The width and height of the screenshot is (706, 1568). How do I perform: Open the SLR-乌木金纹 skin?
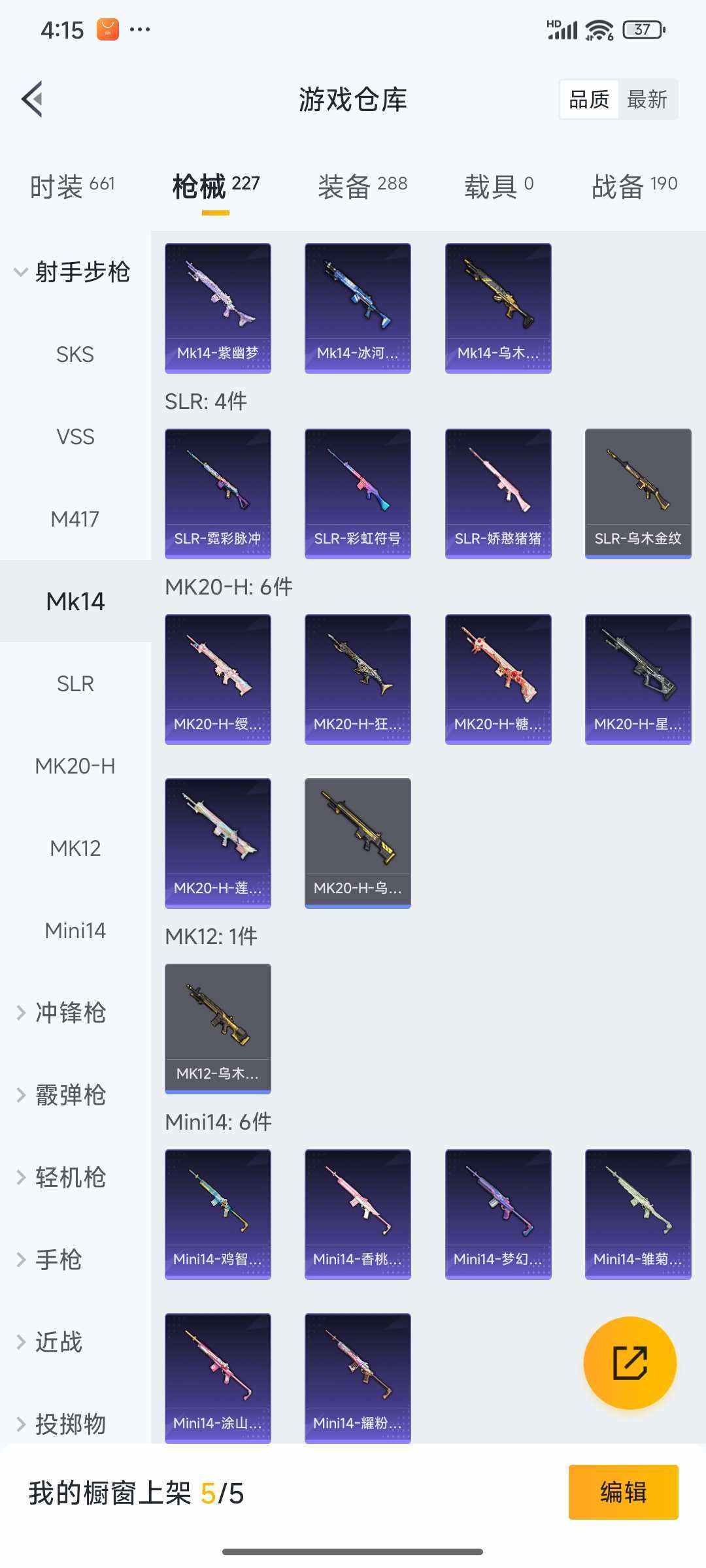[x=638, y=493]
